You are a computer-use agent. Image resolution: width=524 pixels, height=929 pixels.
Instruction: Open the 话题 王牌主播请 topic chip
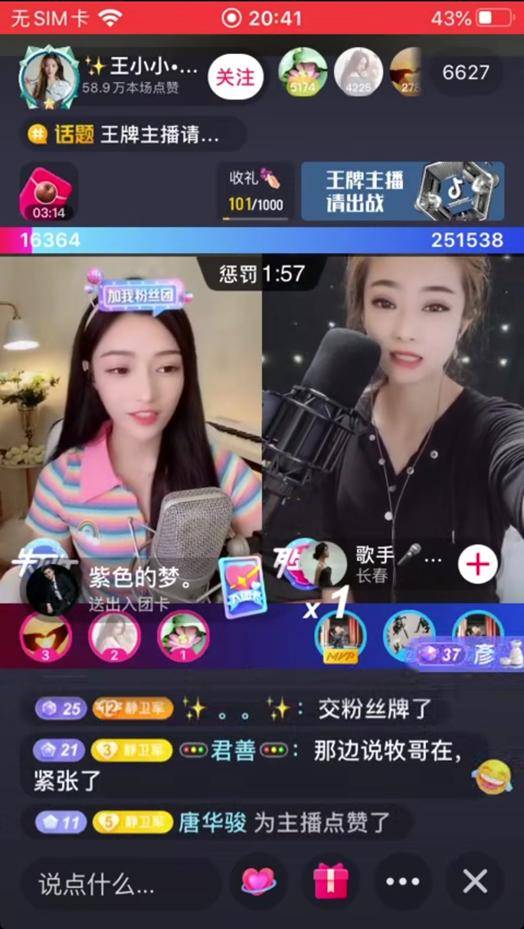[133, 134]
